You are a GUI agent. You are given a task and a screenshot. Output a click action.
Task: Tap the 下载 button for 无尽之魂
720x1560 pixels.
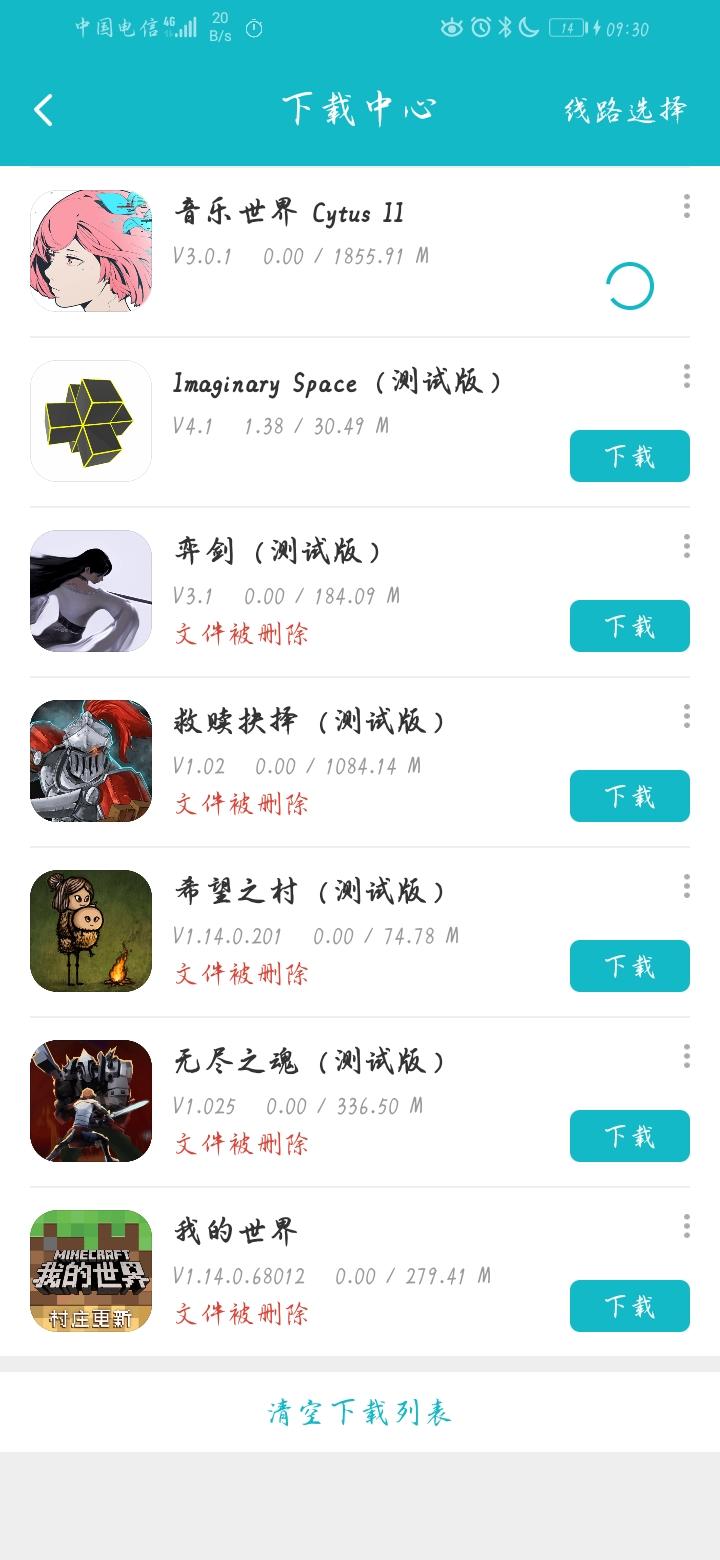pyautogui.click(x=629, y=1136)
